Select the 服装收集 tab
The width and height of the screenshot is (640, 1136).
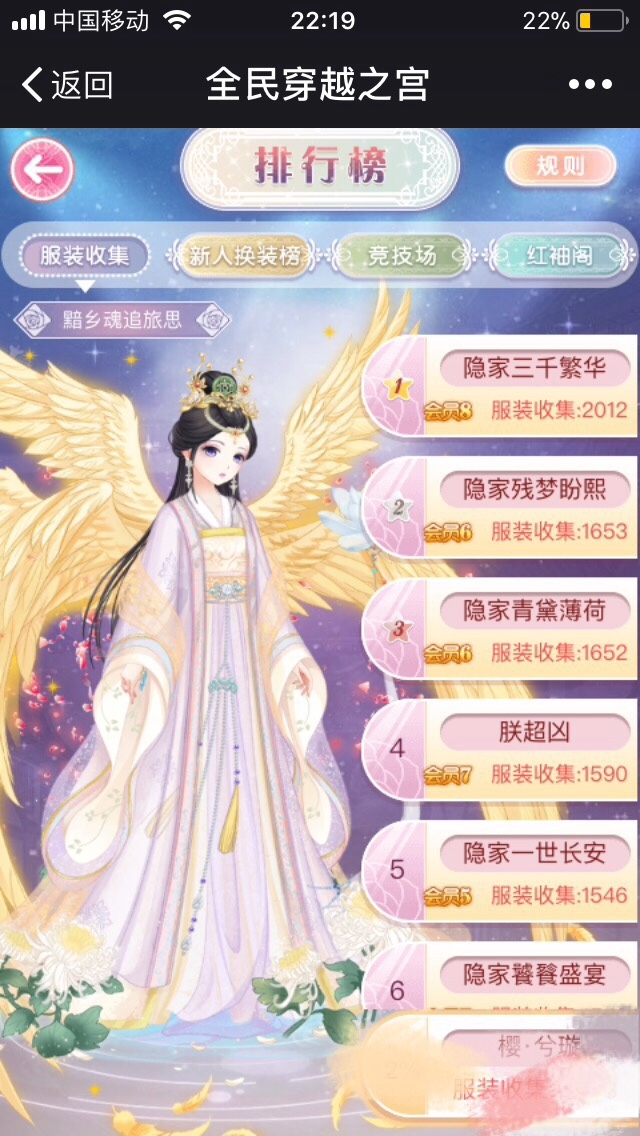(85, 255)
